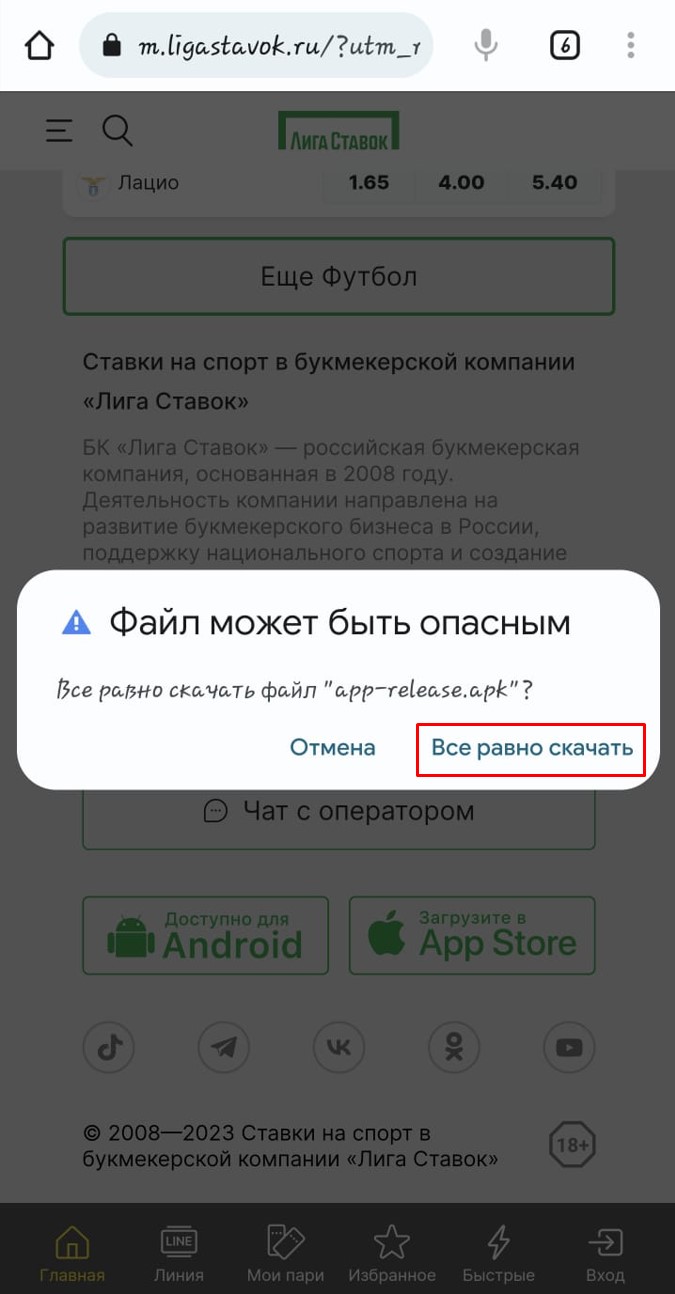Switch to the Линия tab

(x=179, y=1253)
